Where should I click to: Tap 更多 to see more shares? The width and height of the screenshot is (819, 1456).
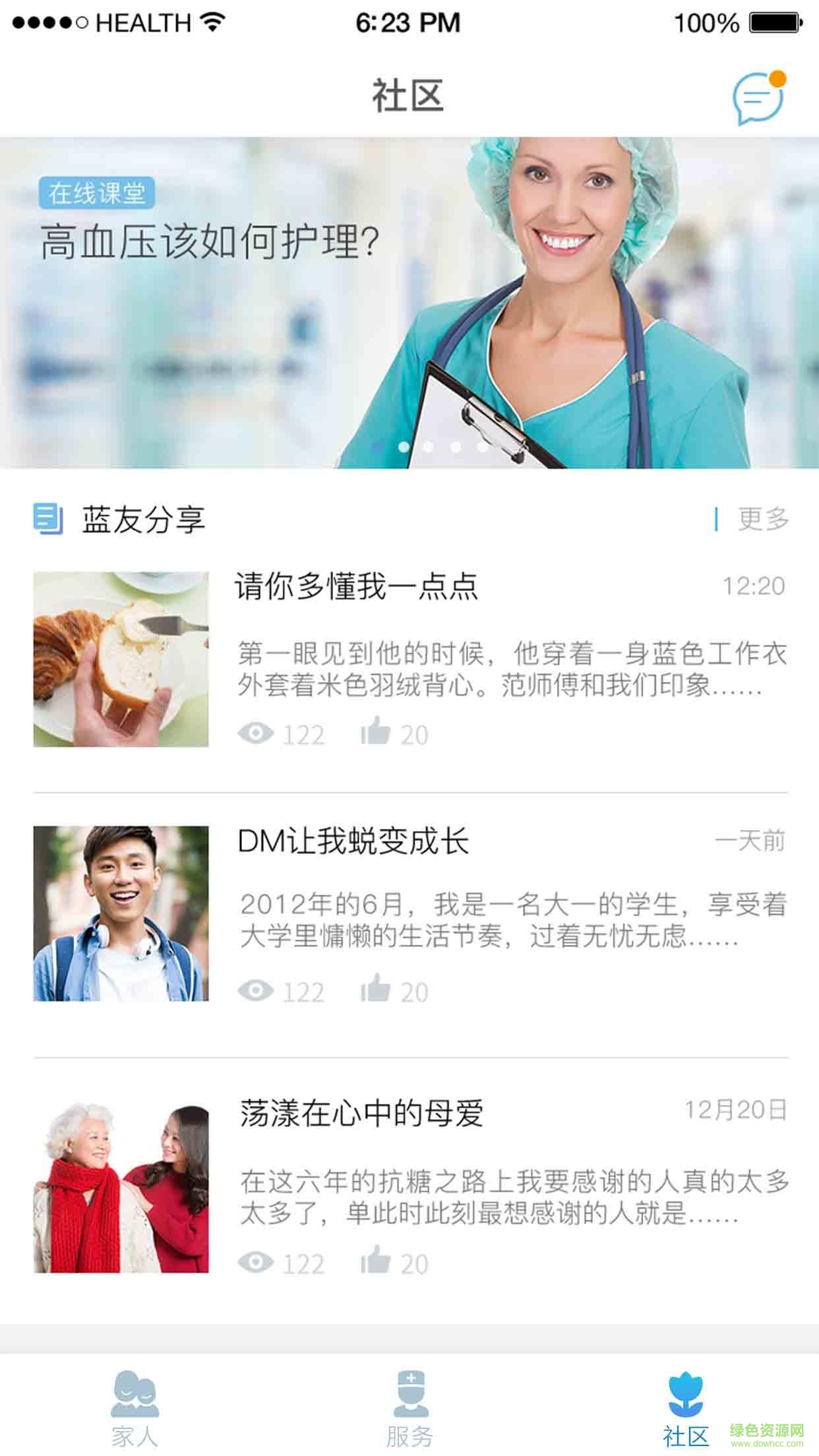point(762,519)
